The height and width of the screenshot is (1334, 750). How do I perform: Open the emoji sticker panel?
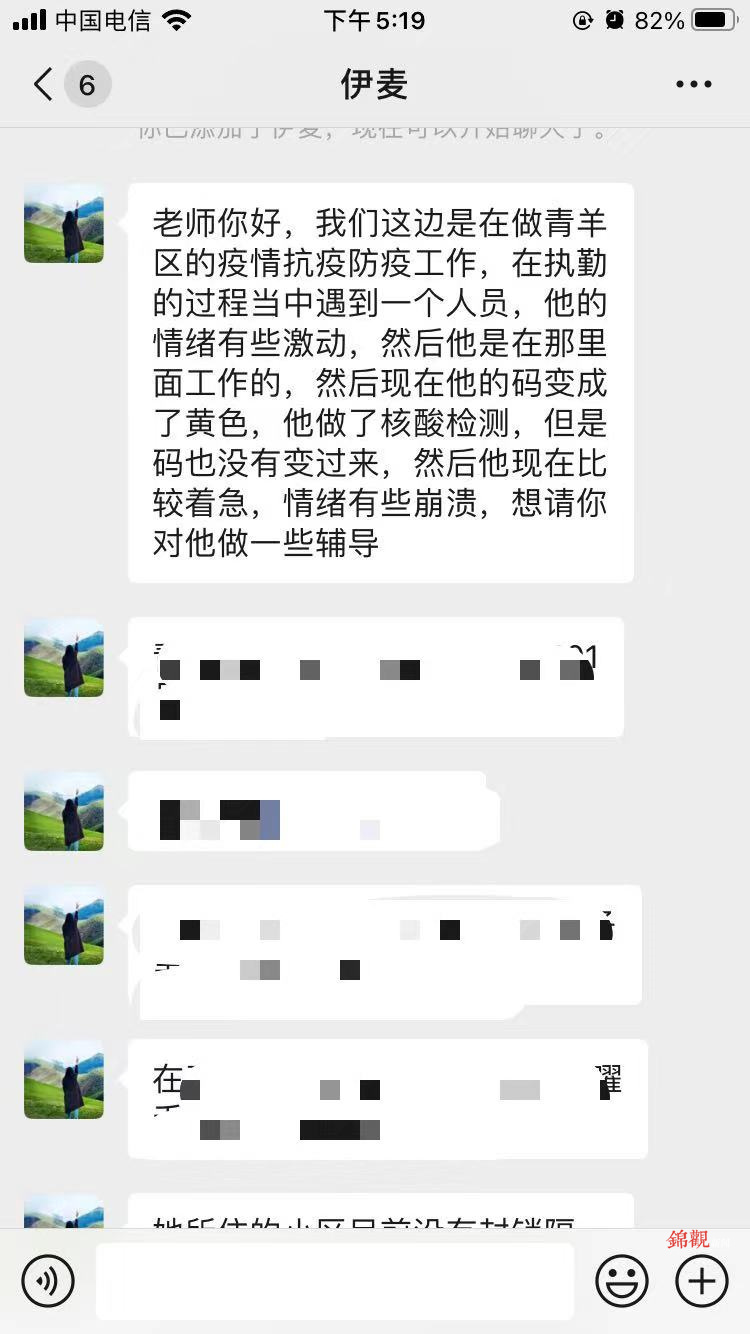(621, 1281)
